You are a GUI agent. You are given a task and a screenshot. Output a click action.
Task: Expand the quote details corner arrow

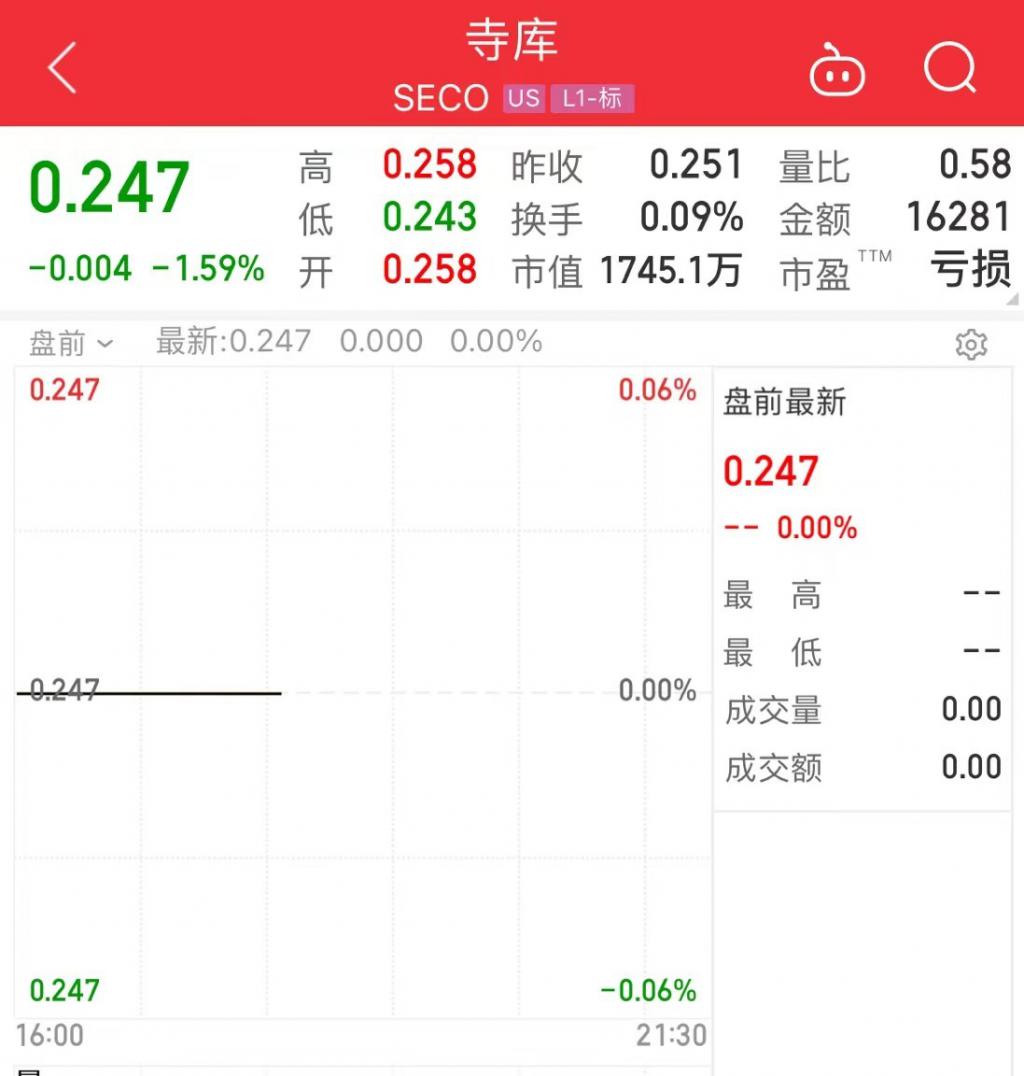(x=1012, y=299)
